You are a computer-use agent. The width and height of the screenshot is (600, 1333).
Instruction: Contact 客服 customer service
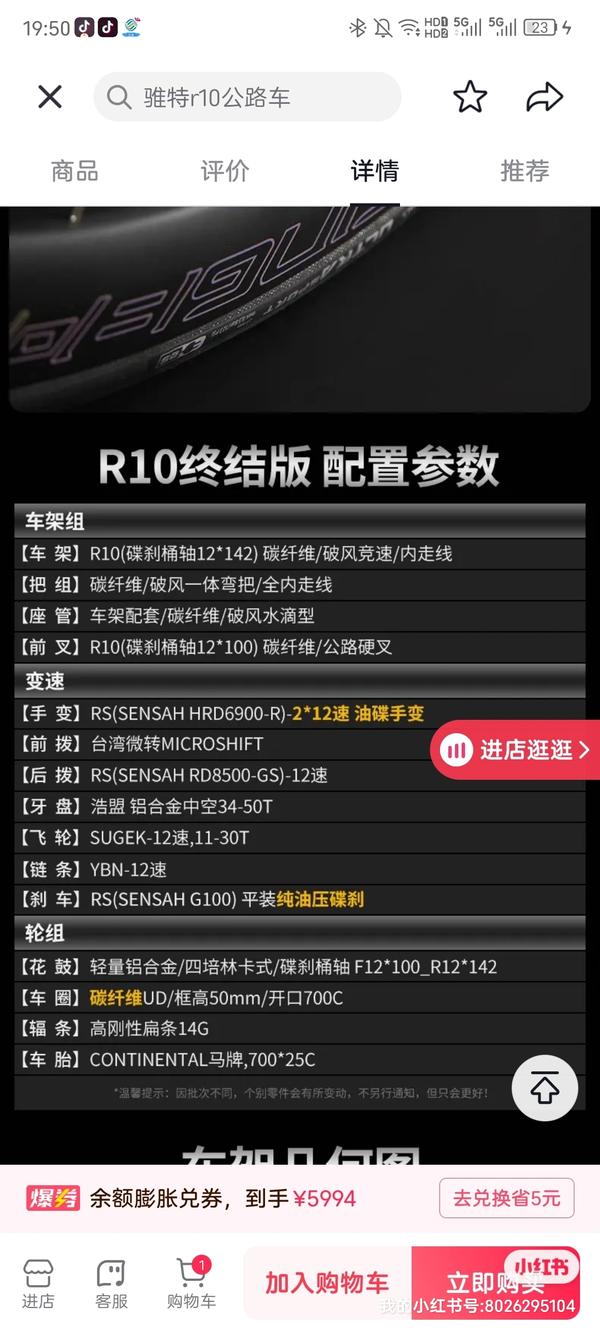[111, 1284]
